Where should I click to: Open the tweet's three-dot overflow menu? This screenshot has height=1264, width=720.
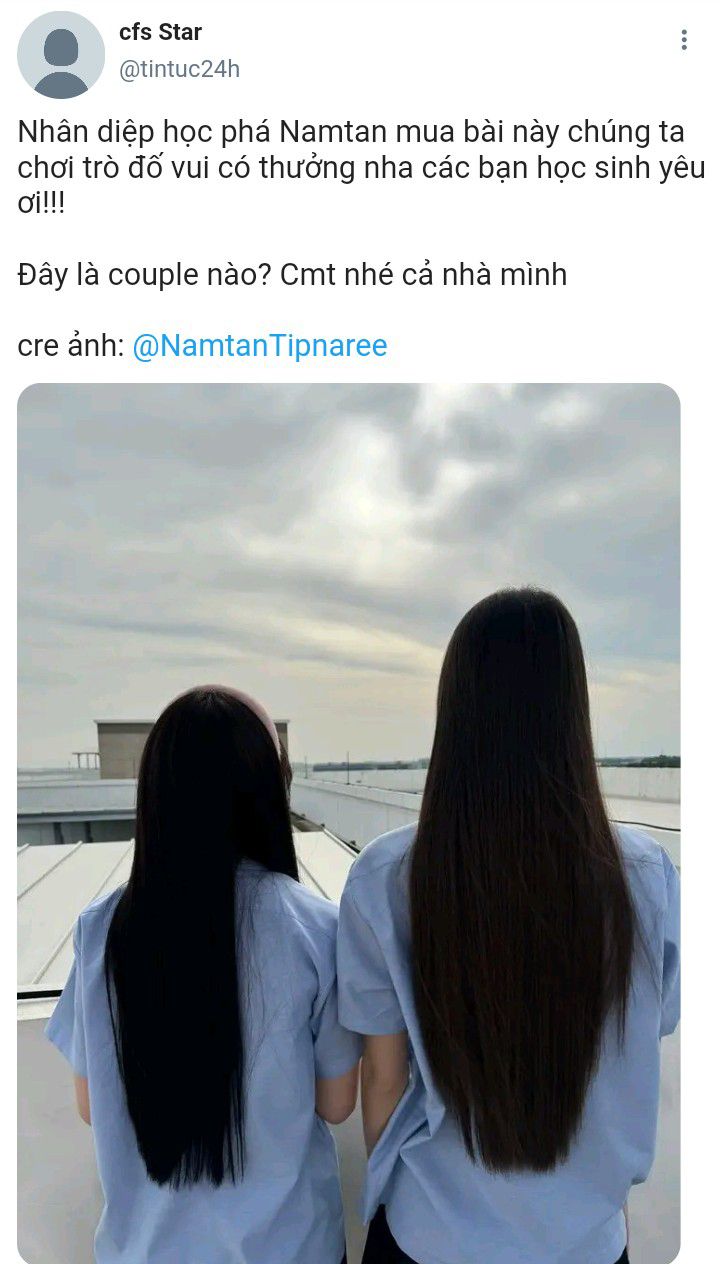click(684, 40)
